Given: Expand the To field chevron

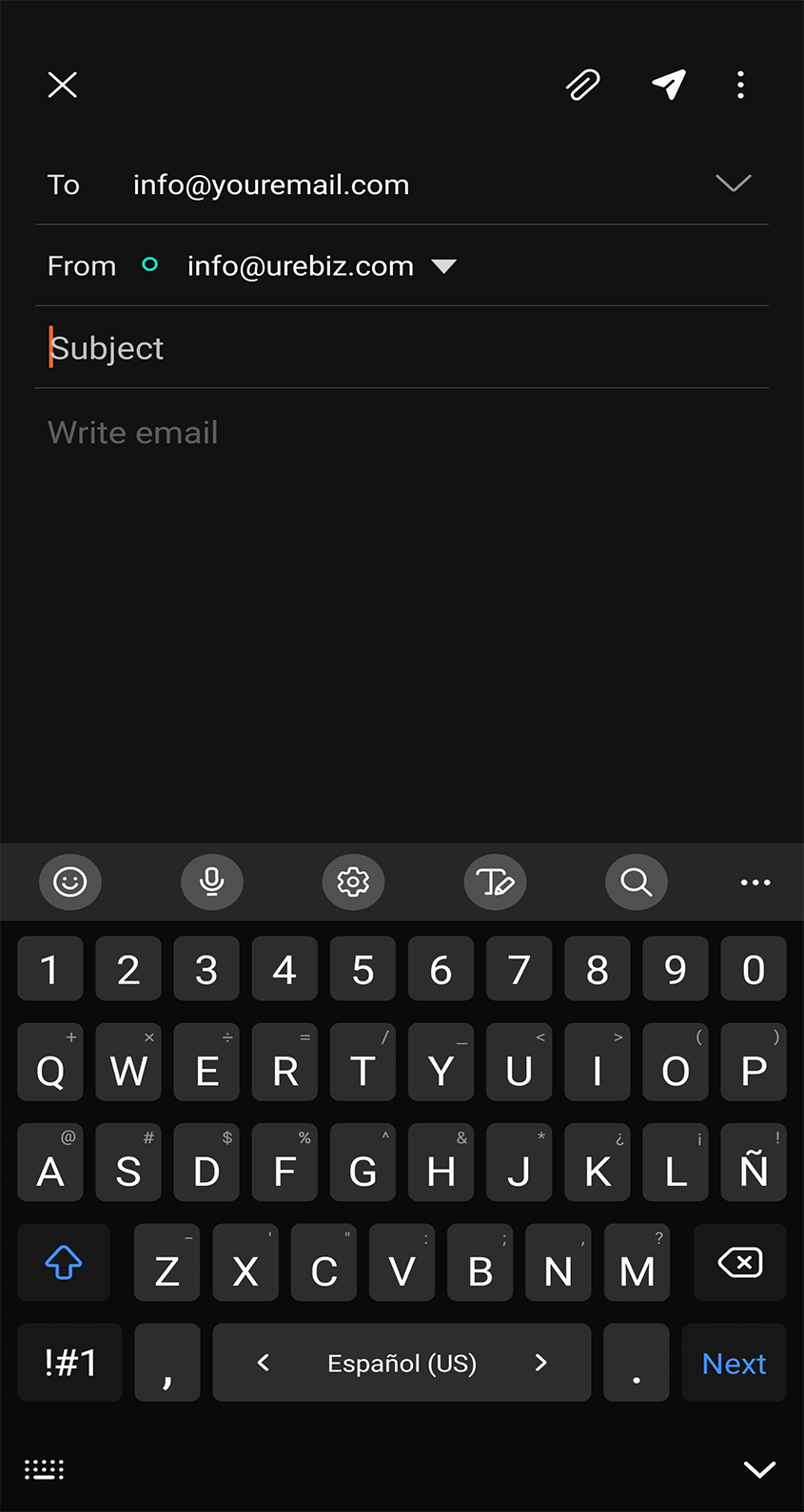Looking at the screenshot, I should click(x=733, y=184).
